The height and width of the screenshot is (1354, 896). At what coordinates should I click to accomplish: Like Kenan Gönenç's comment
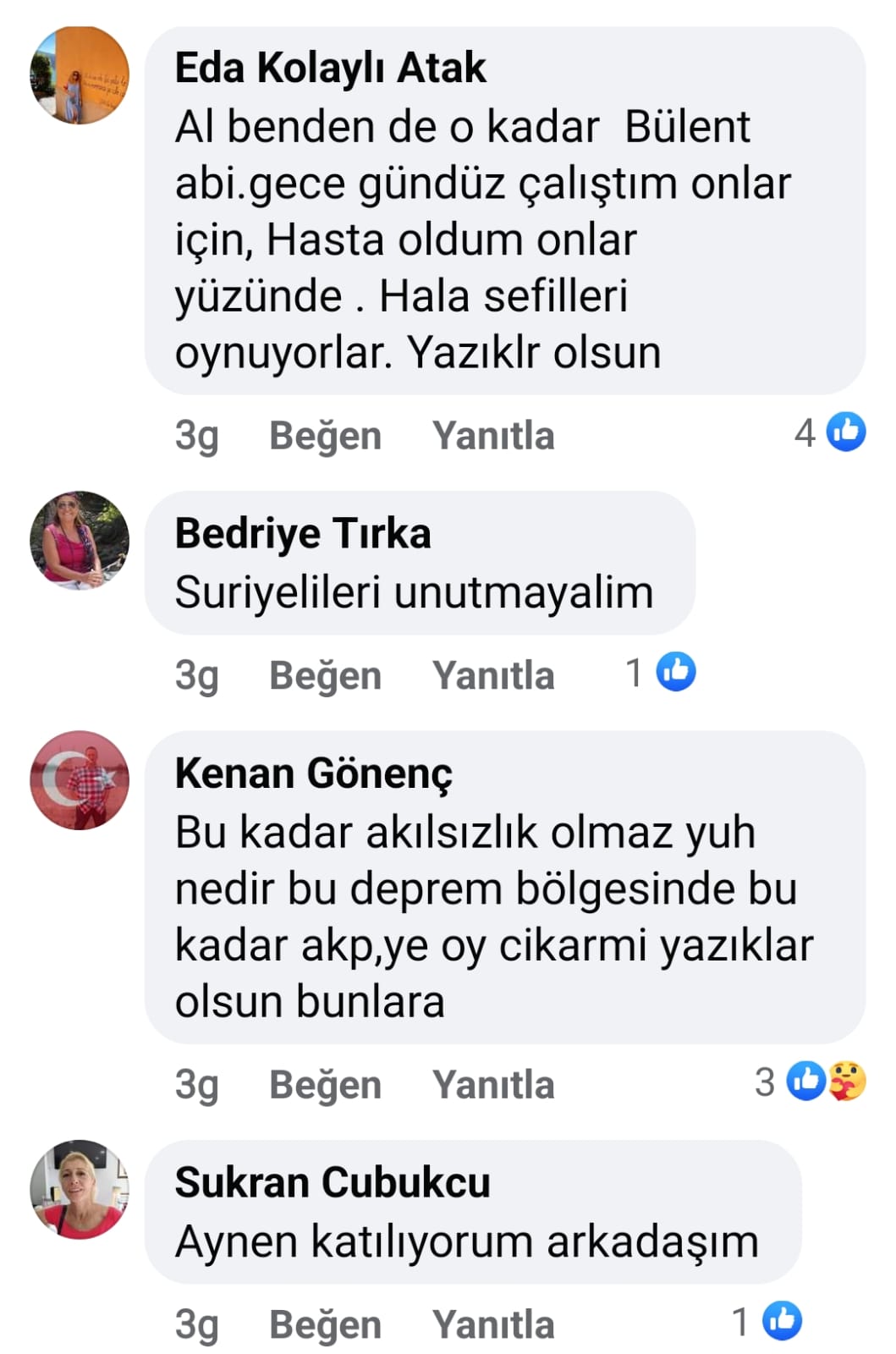tap(325, 1085)
